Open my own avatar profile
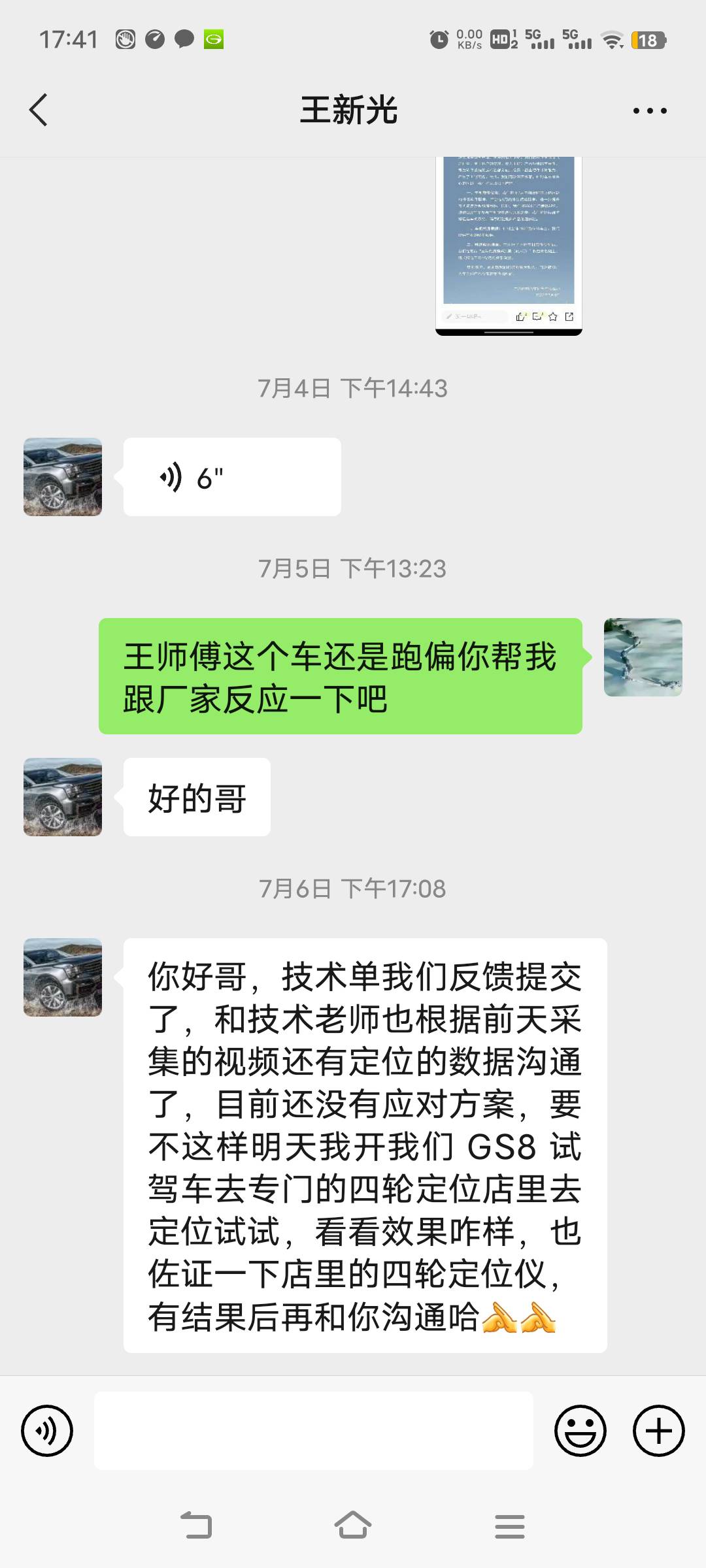The image size is (706, 1568). (x=643, y=657)
